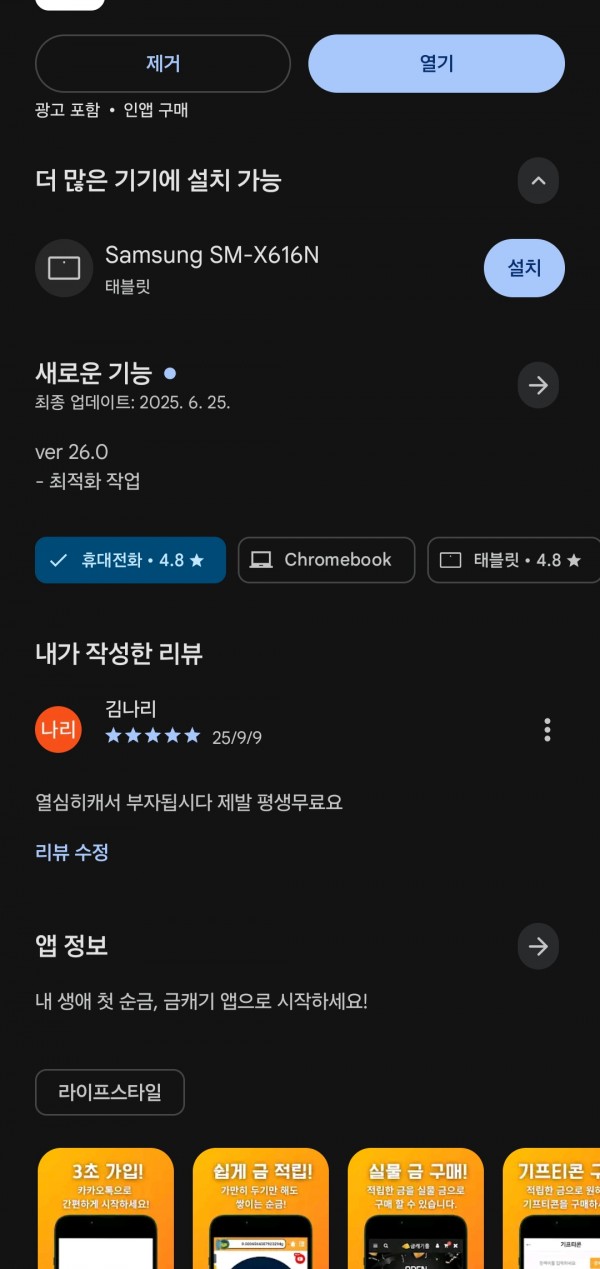600x1269 pixels.
Task: Open the 쉽게 금 적립 screenshot
Action: tap(260, 1208)
